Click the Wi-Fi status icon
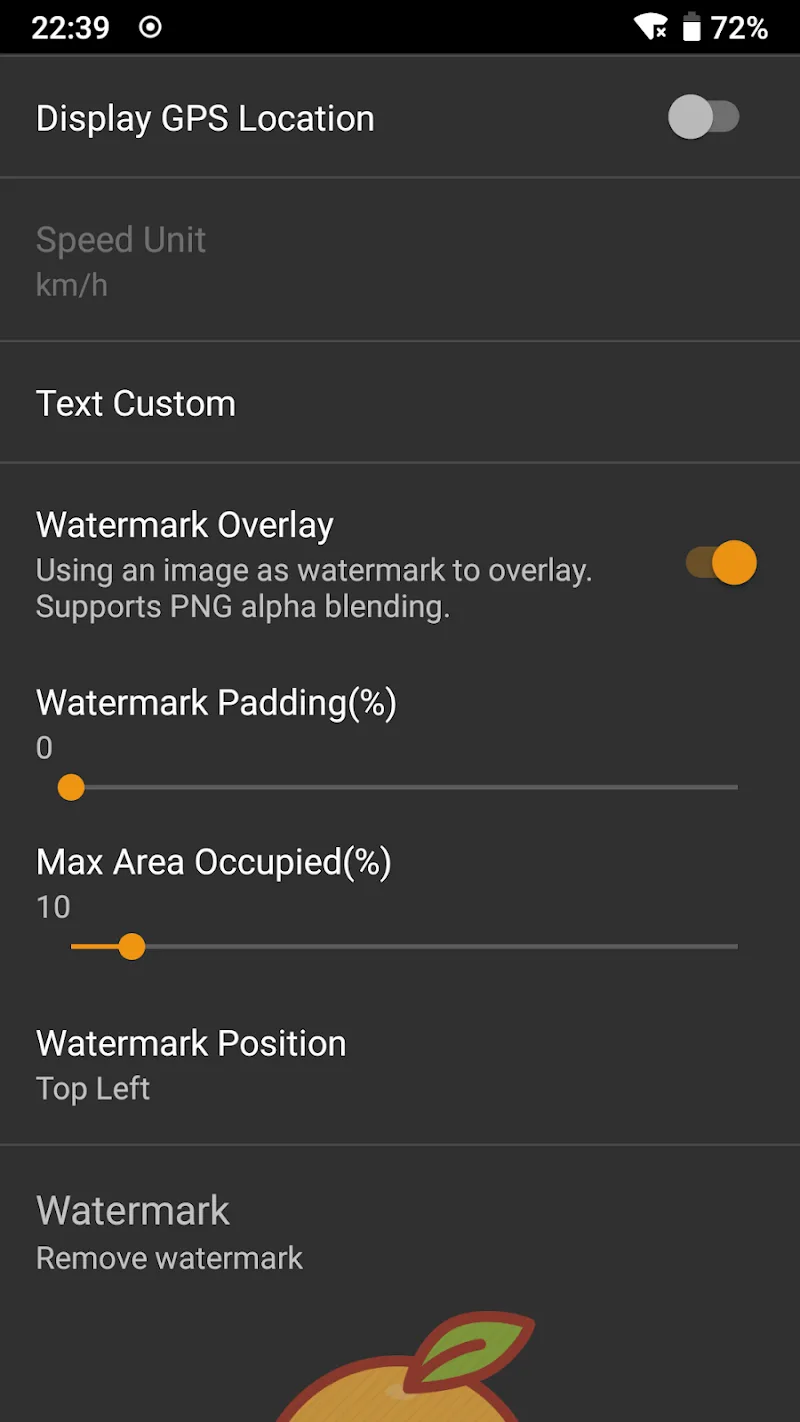The image size is (800, 1422). pos(652,27)
